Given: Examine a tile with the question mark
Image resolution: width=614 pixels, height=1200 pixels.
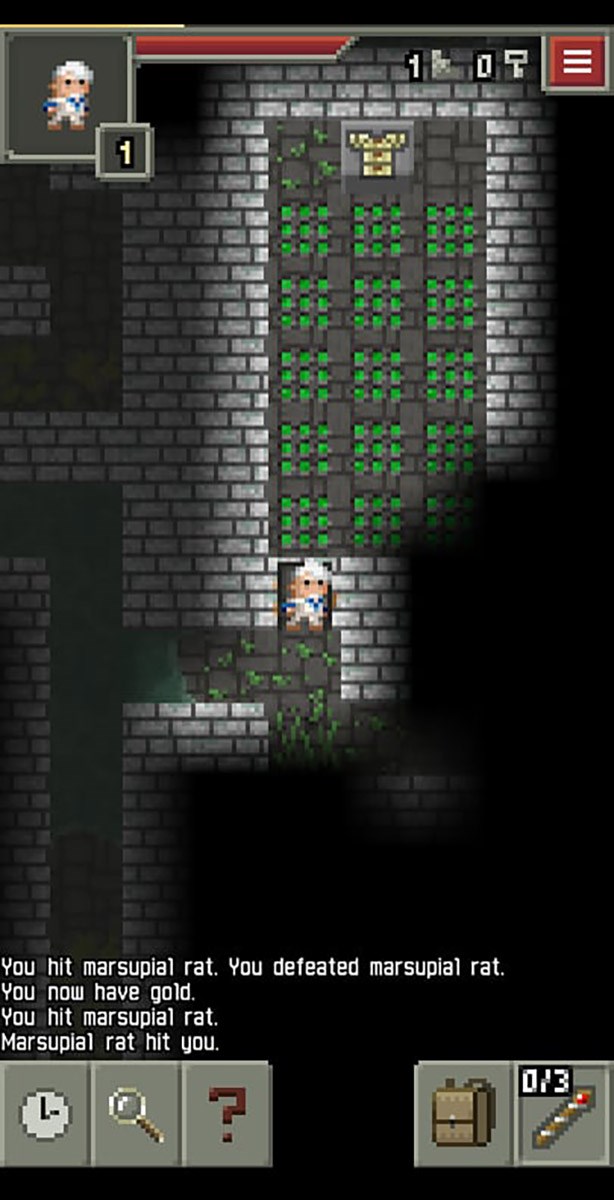Looking at the screenshot, I should tap(227, 1113).
